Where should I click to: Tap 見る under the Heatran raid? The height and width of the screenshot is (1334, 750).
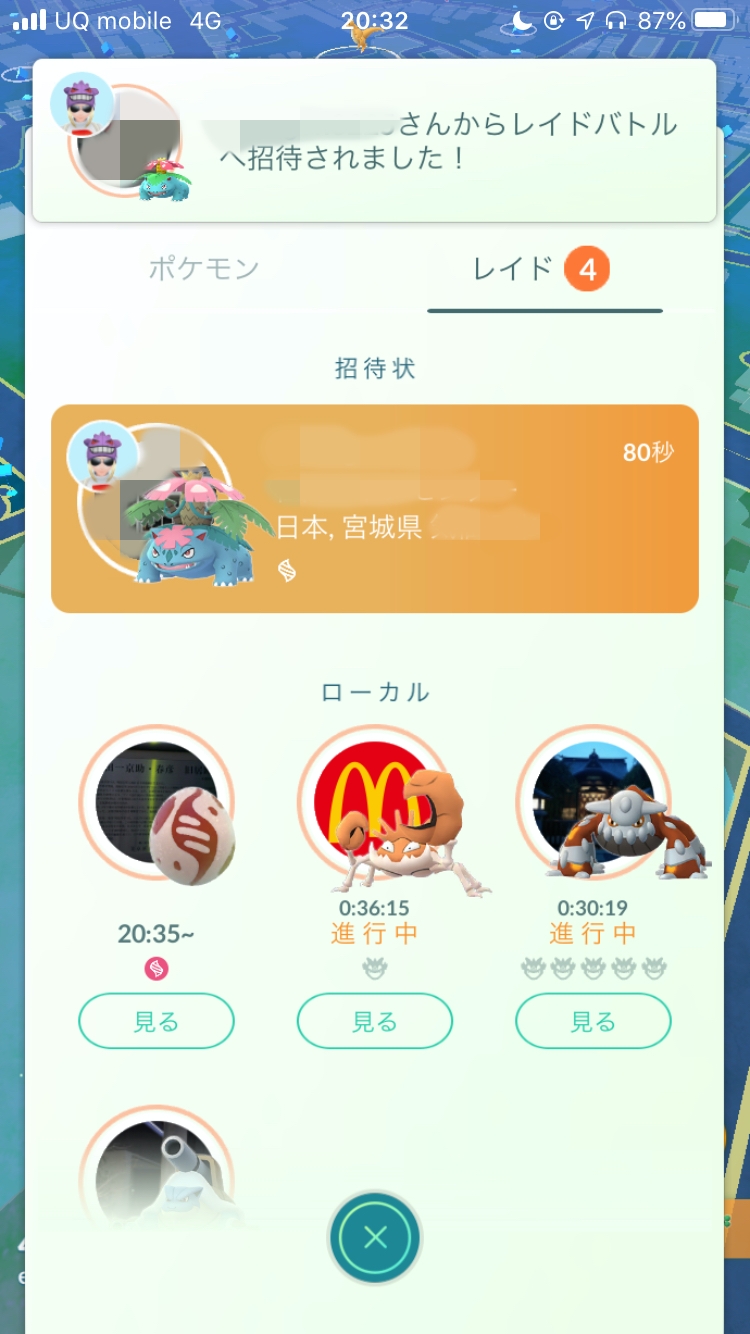point(592,1021)
